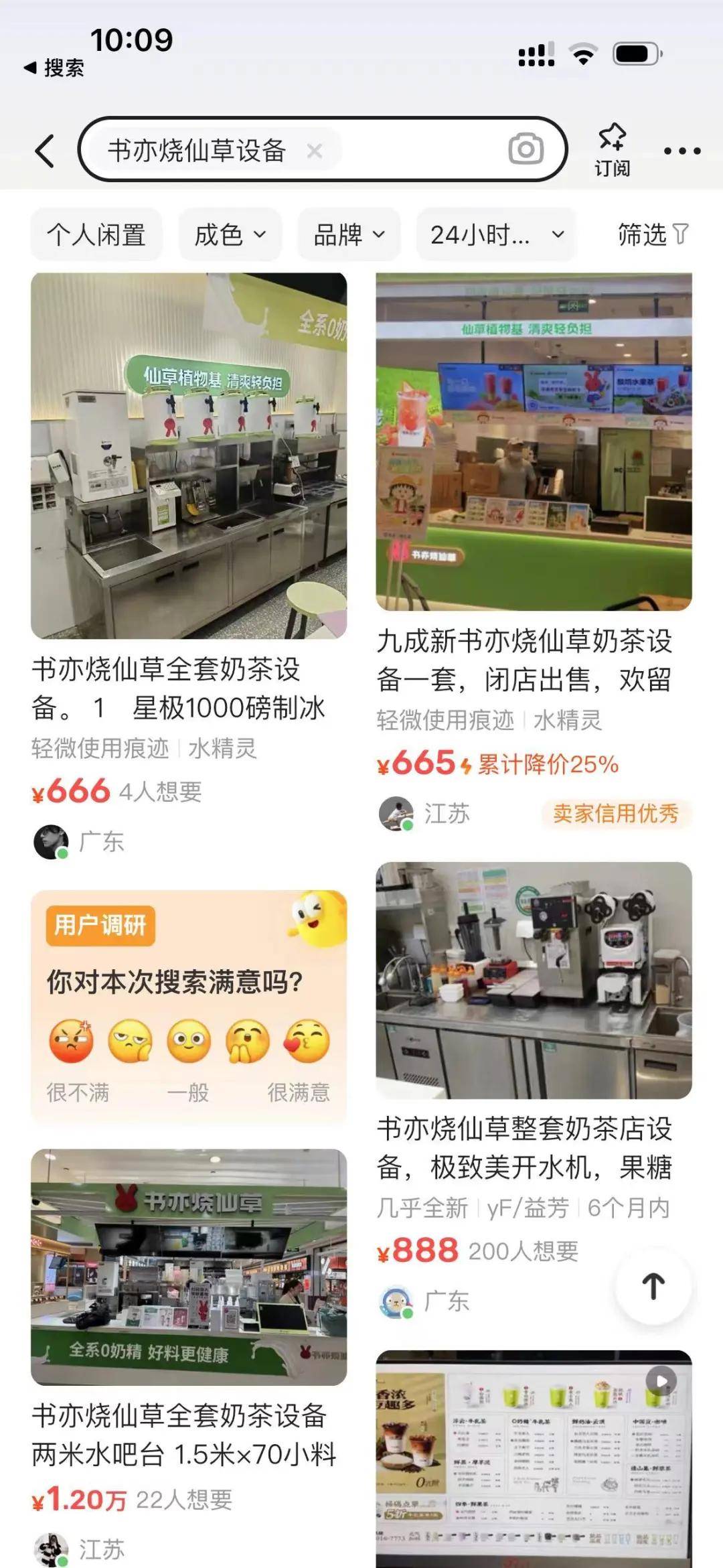Expand the 24小时 dropdown filter
The image size is (723, 1568).
496,234
